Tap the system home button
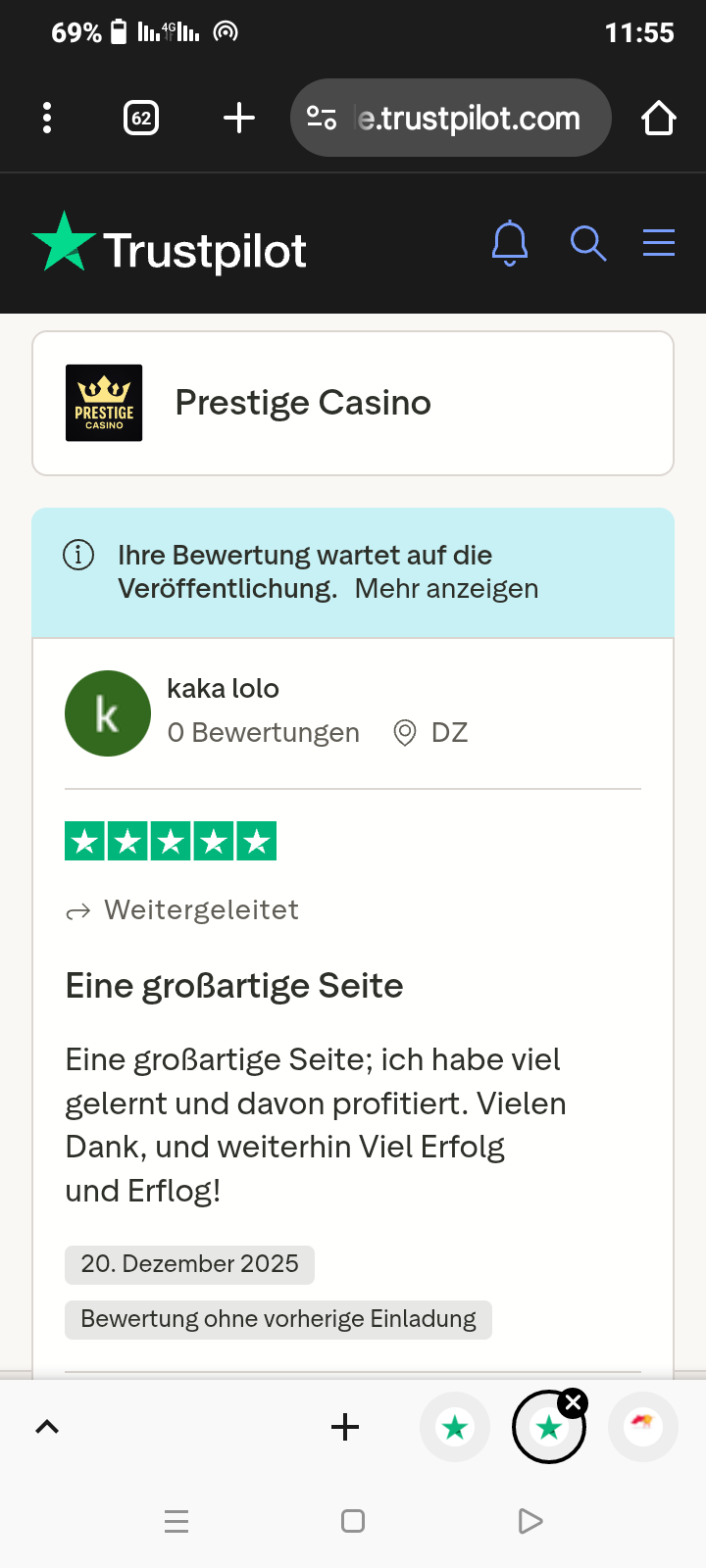This screenshot has width=706, height=1568. tap(353, 1521)
